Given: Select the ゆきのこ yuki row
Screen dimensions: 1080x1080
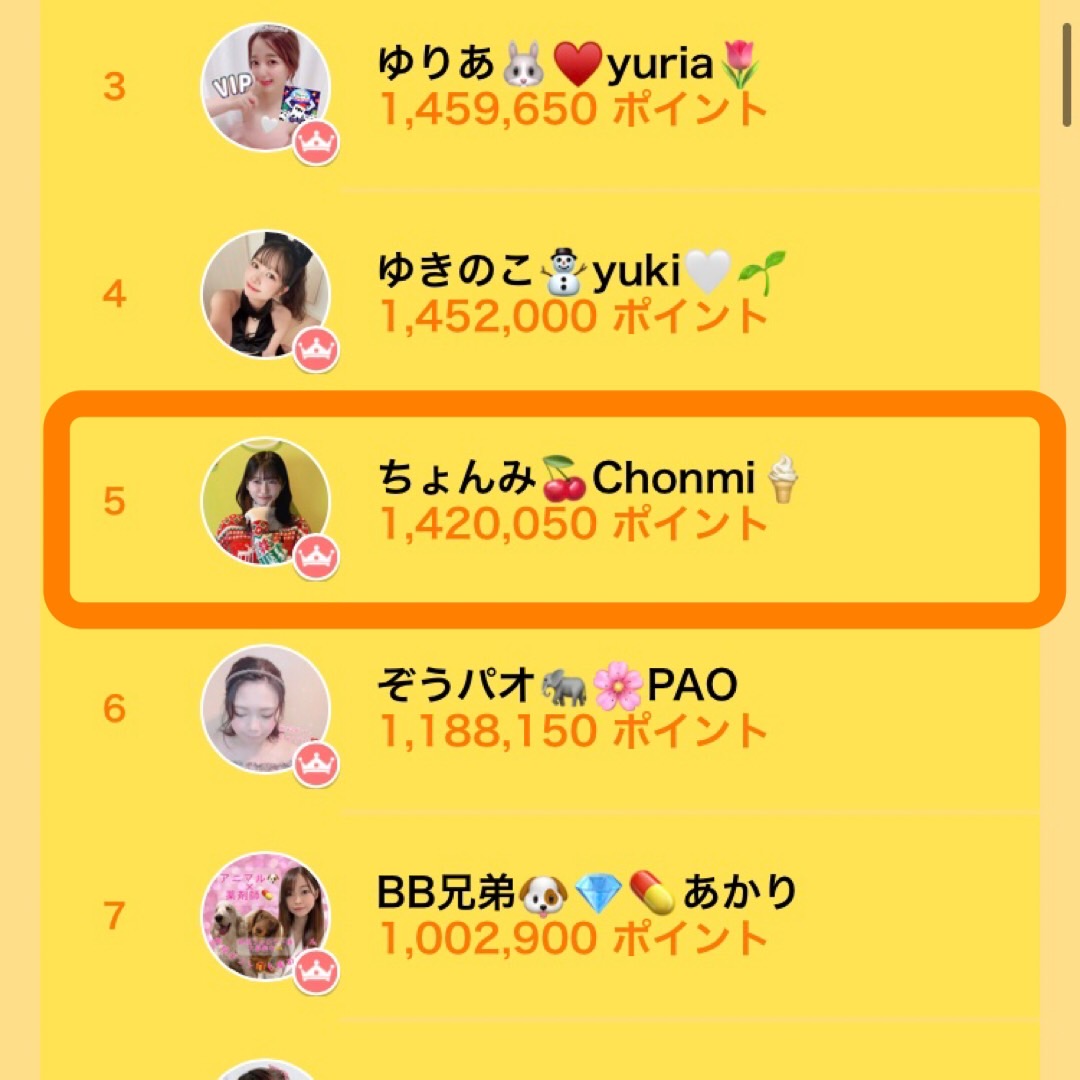Looking at the screenshot, I should tap(570, 294).
